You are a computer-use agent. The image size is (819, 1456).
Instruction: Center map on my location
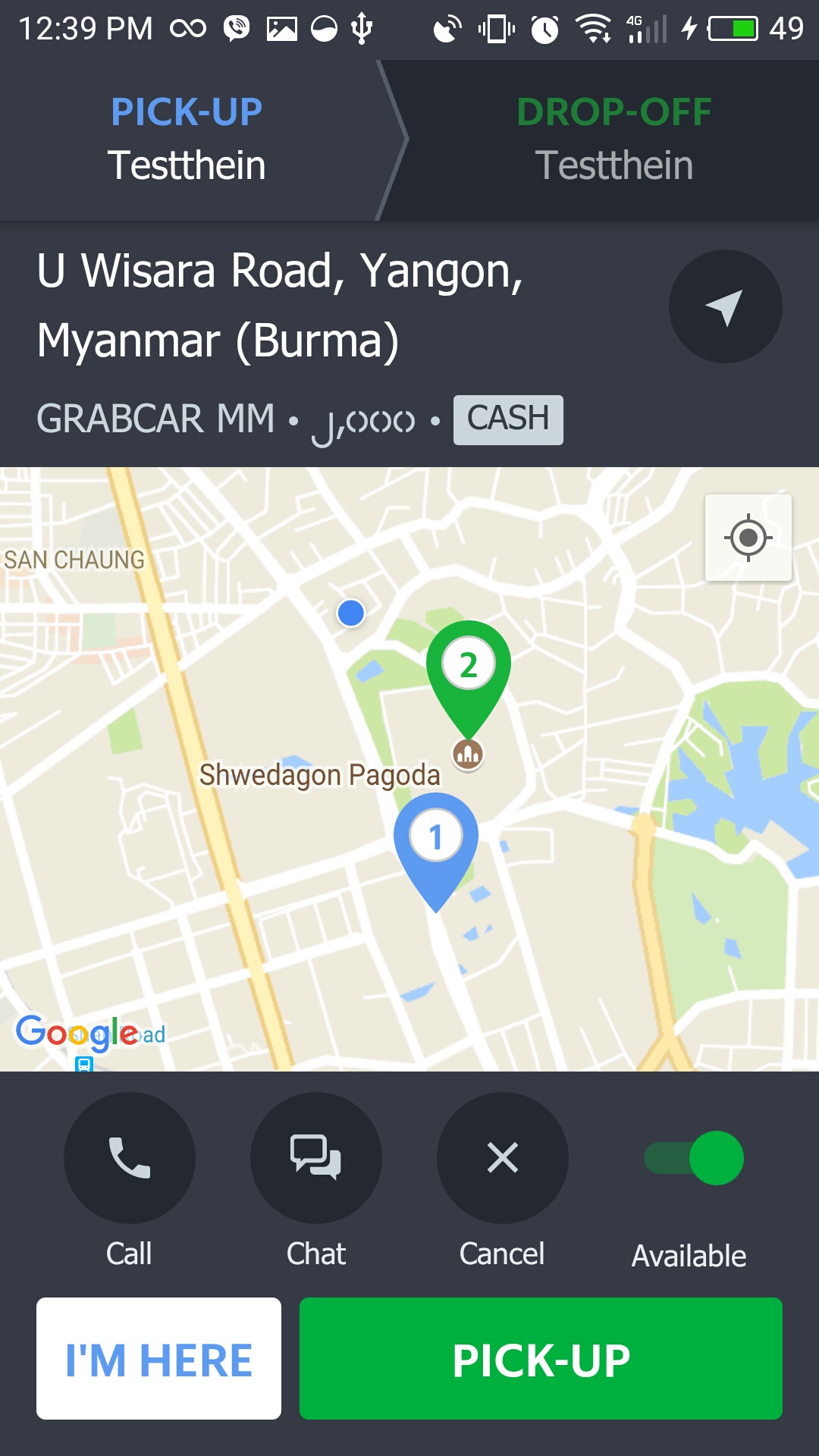(x=748, y=538)
